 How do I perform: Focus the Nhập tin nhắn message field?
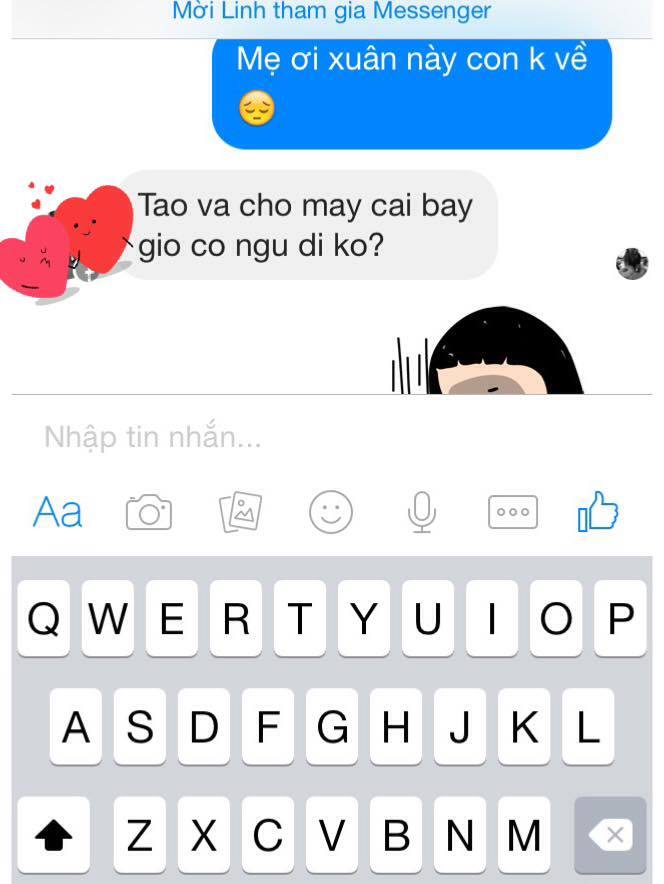[300, 437]
